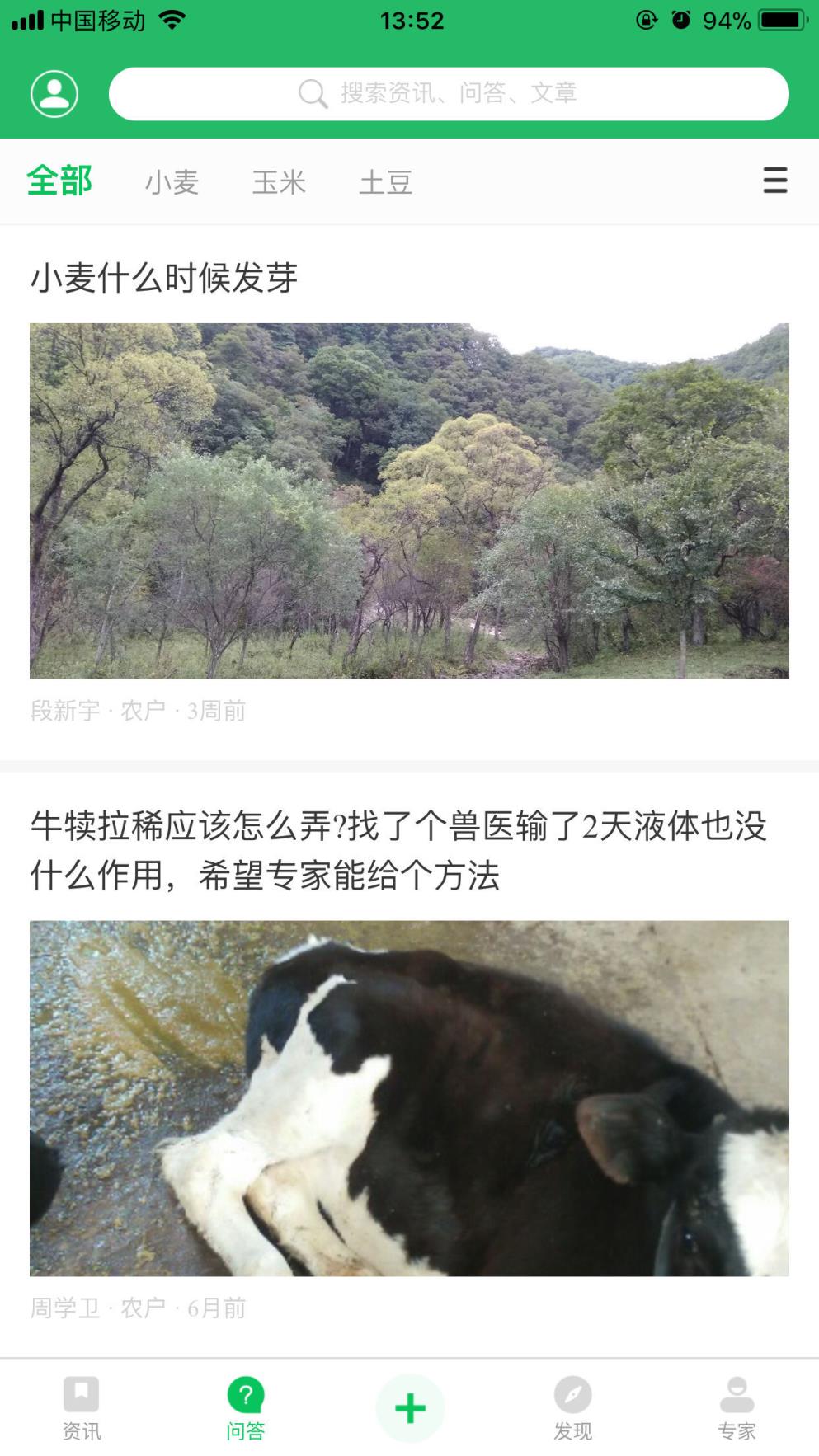Switch to the 小麦 tab
The width and height of the screenshot is (819, 1456).
pyautogui.click(x=173, y=181)
